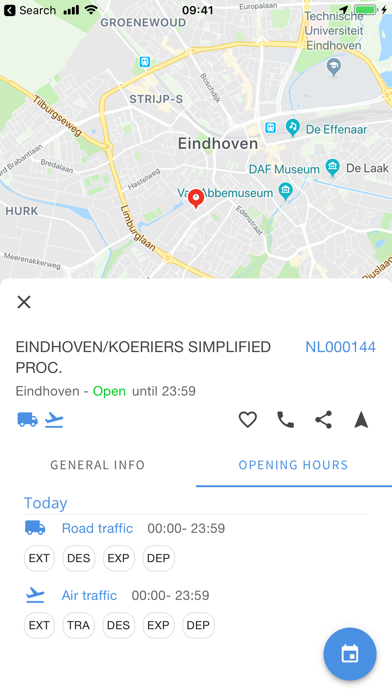Open the NL000144 office code link

coord(341,347)
